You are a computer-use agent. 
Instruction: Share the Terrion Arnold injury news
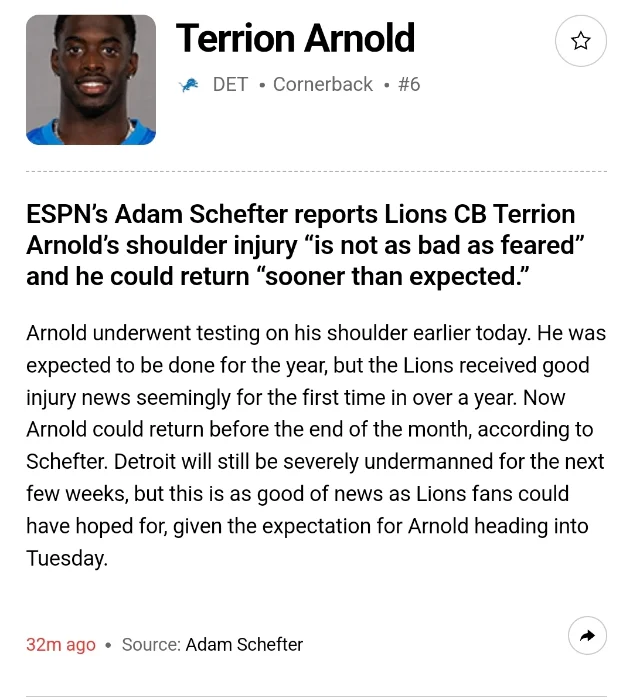click(x=587, y=635)
